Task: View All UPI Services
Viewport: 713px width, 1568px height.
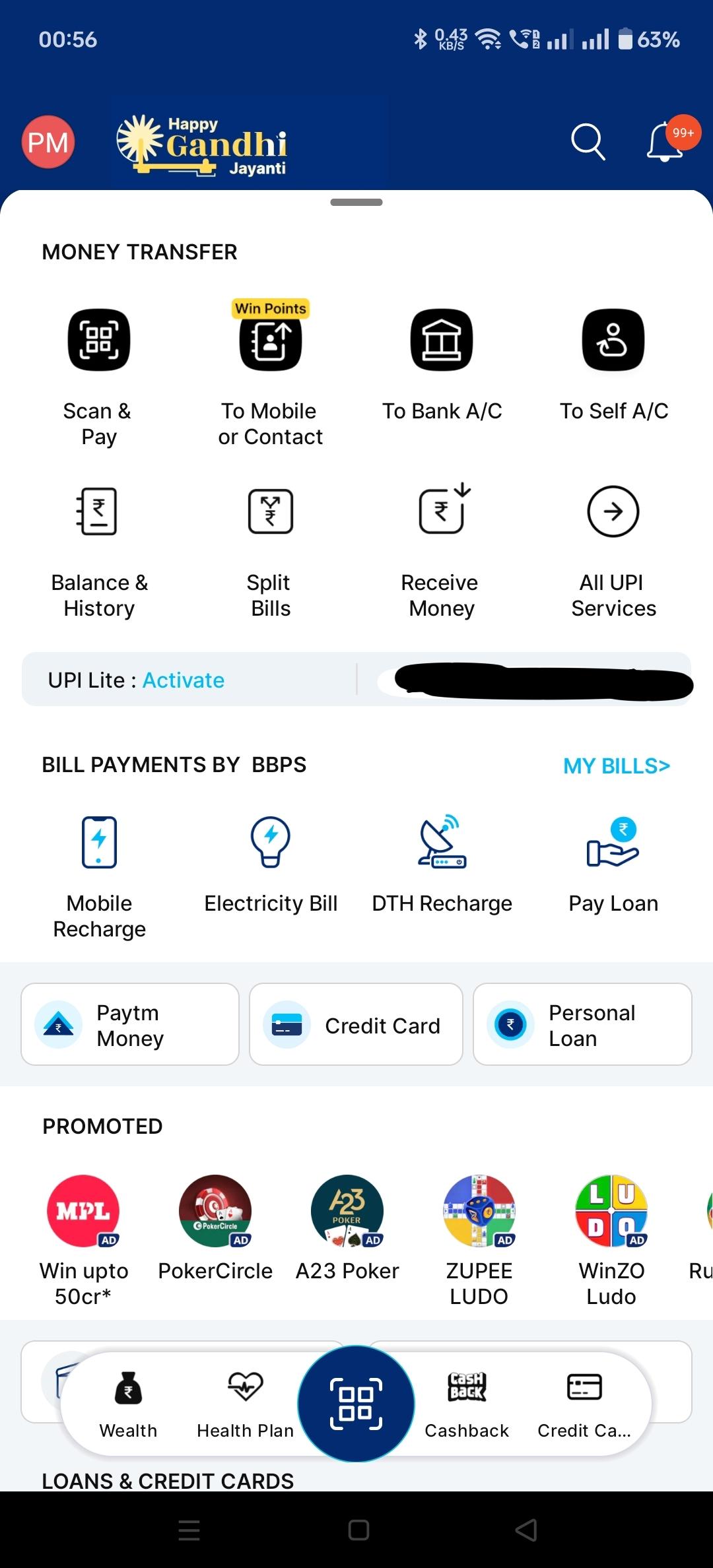Action: click(x=613, y=511)
